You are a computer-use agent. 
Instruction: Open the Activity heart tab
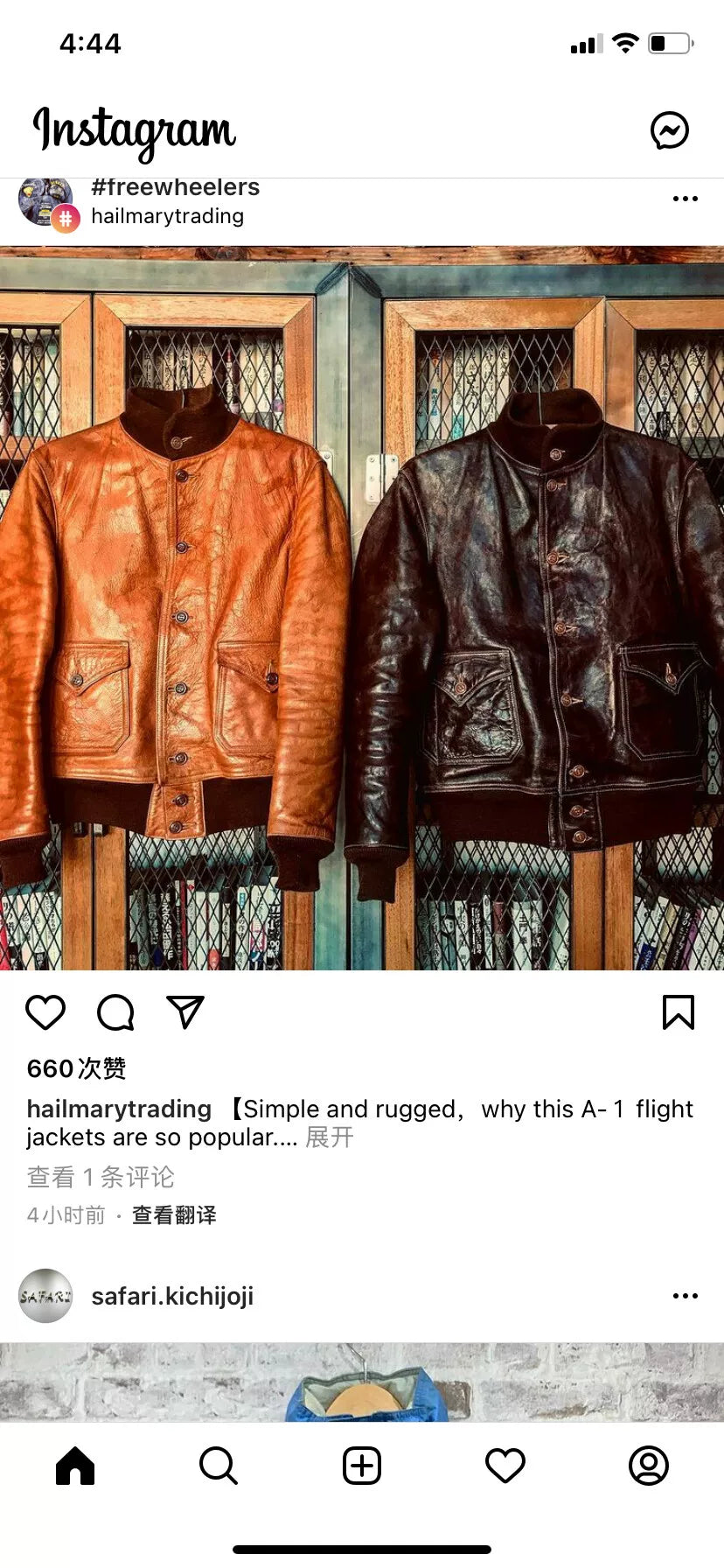click(505, 1466)
